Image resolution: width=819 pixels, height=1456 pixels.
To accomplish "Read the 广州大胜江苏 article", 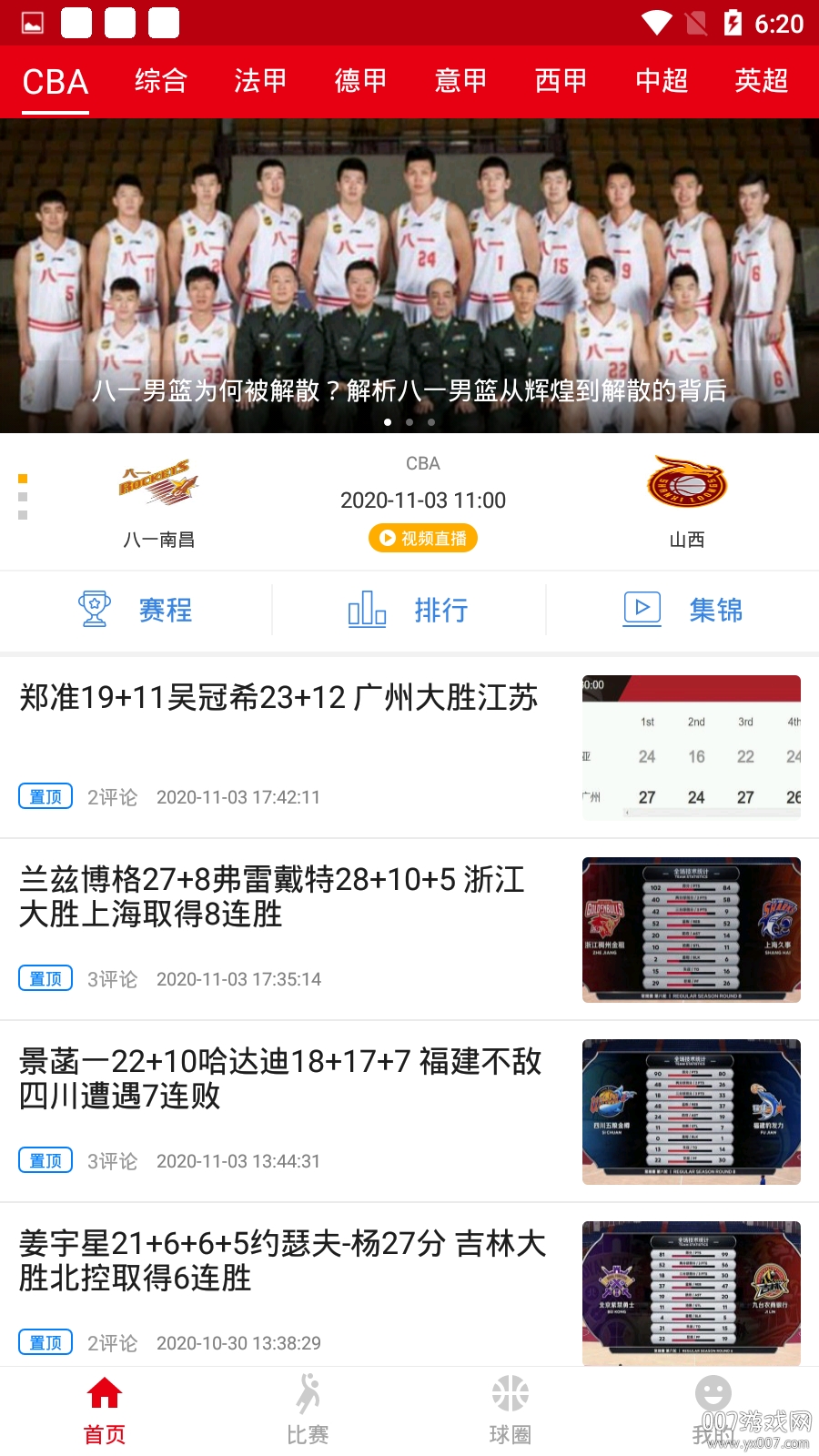I will [278, 698].
